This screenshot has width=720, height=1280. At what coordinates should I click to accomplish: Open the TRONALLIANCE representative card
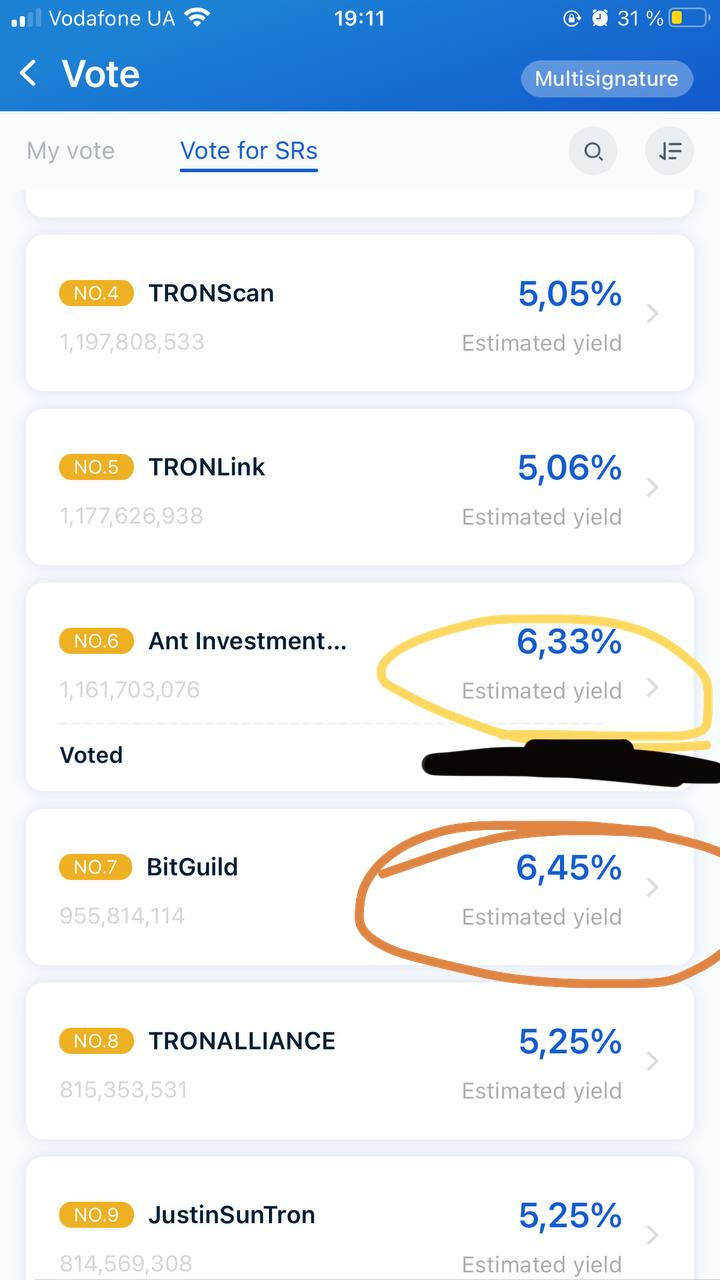click(x=360, y=1061)
